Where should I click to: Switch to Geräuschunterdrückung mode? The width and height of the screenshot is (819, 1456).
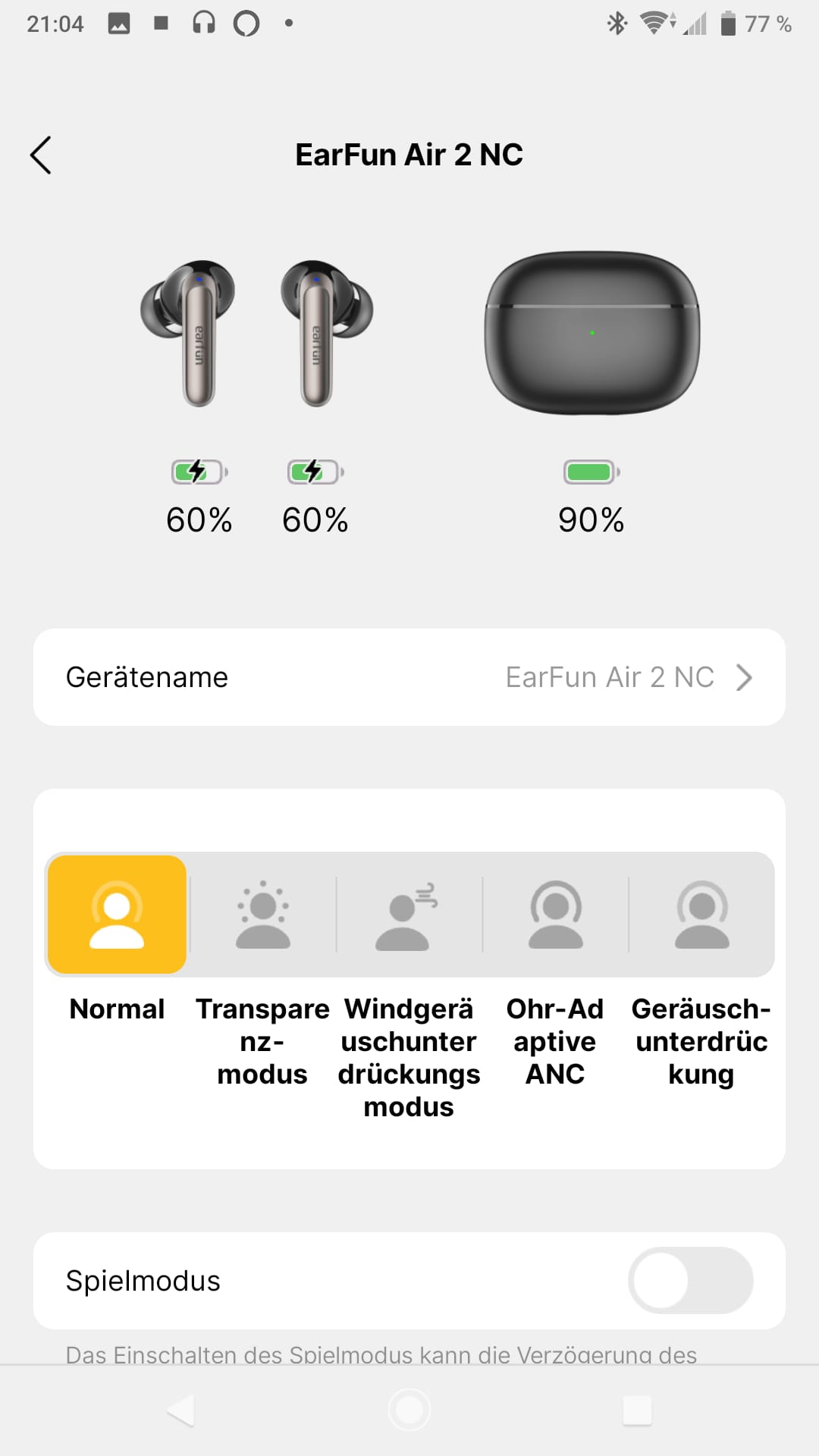(701, 915)
